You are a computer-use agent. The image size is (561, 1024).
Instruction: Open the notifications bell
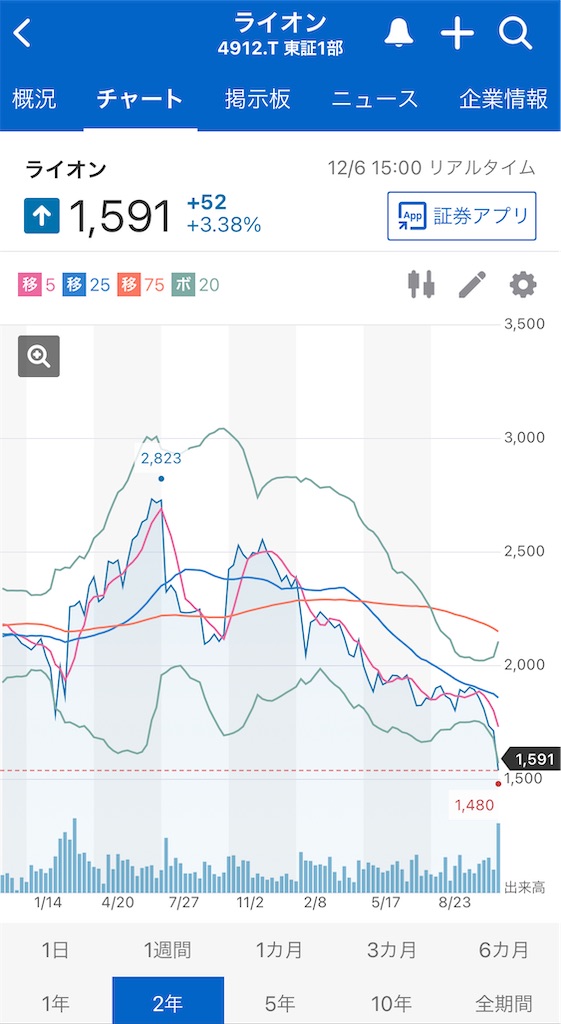point(399,33)
